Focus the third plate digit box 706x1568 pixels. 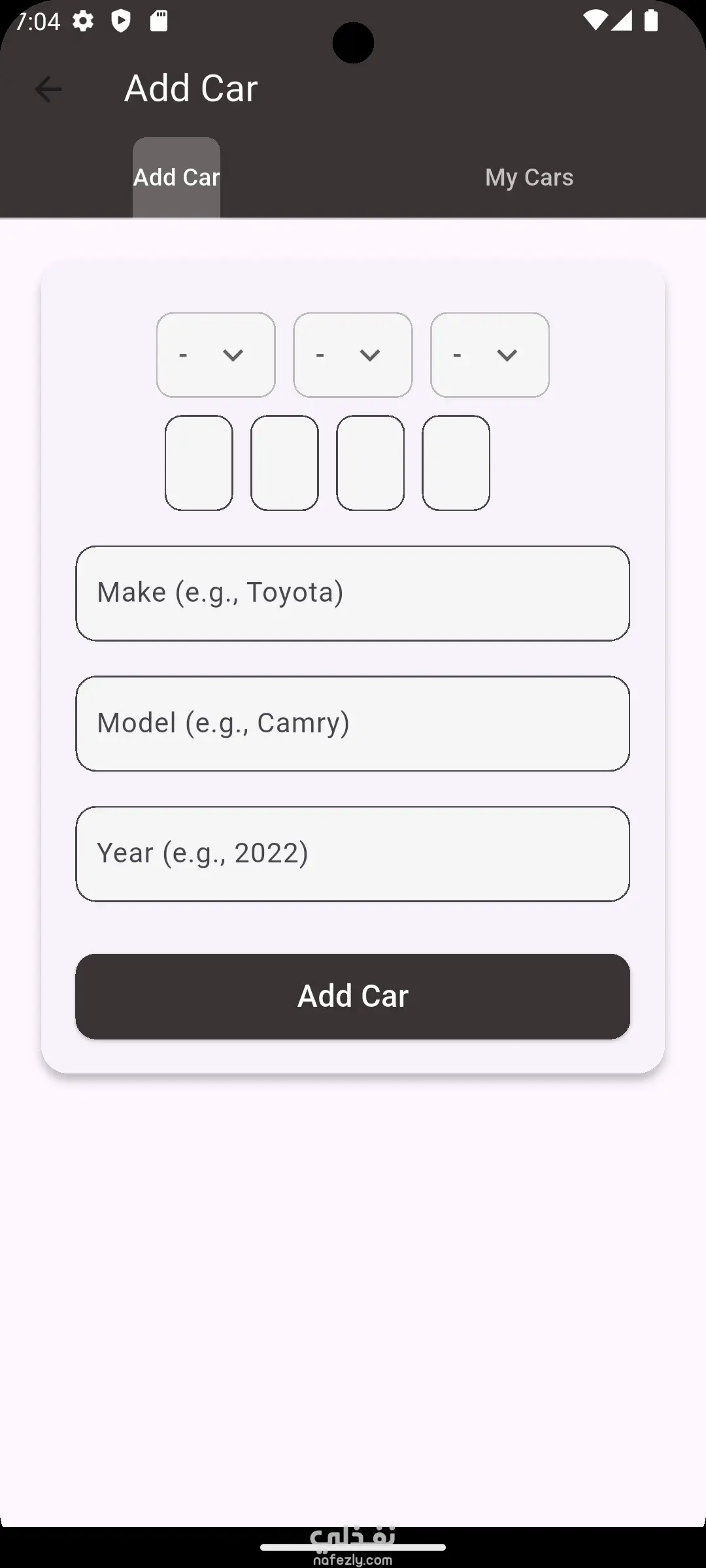point(370,463)
